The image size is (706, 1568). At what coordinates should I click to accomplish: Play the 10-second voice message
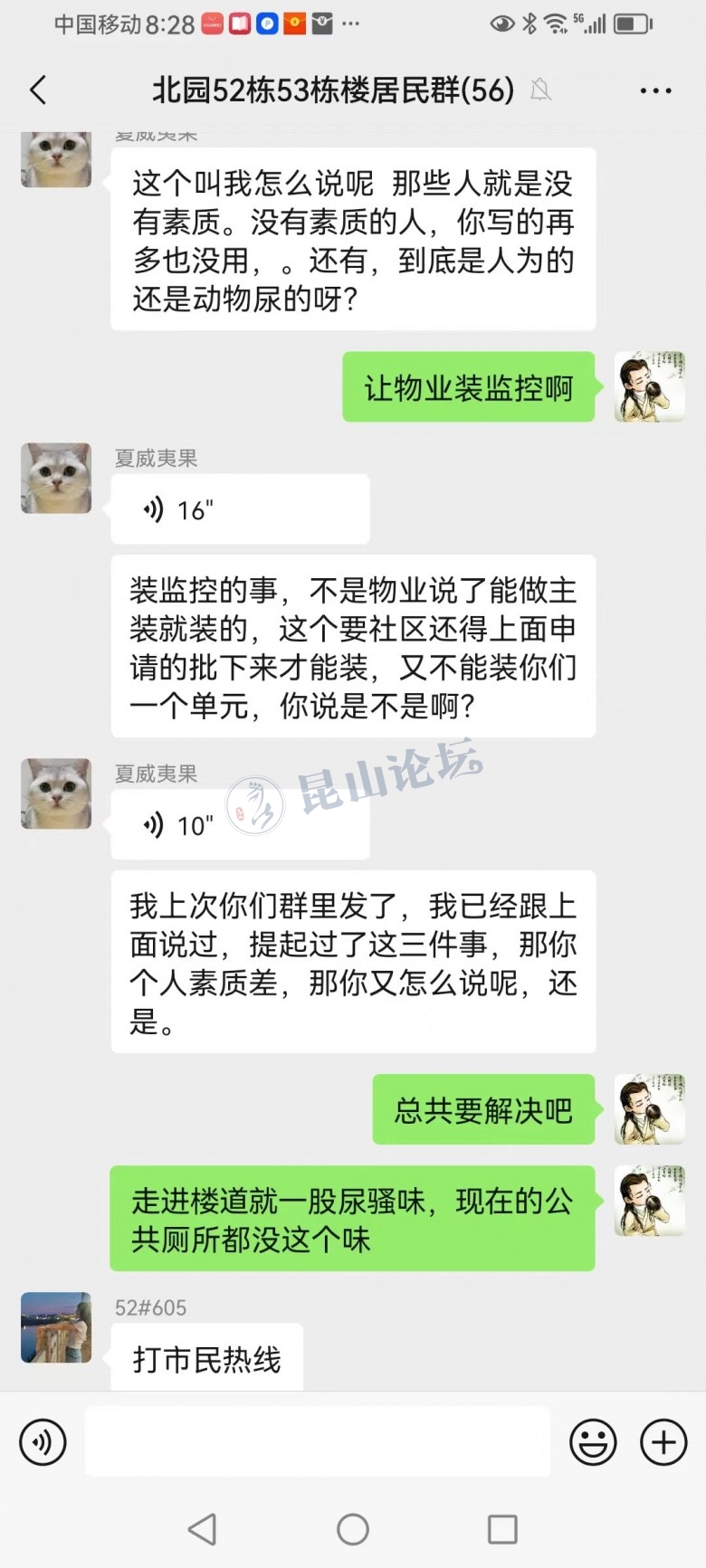[240, 824]
